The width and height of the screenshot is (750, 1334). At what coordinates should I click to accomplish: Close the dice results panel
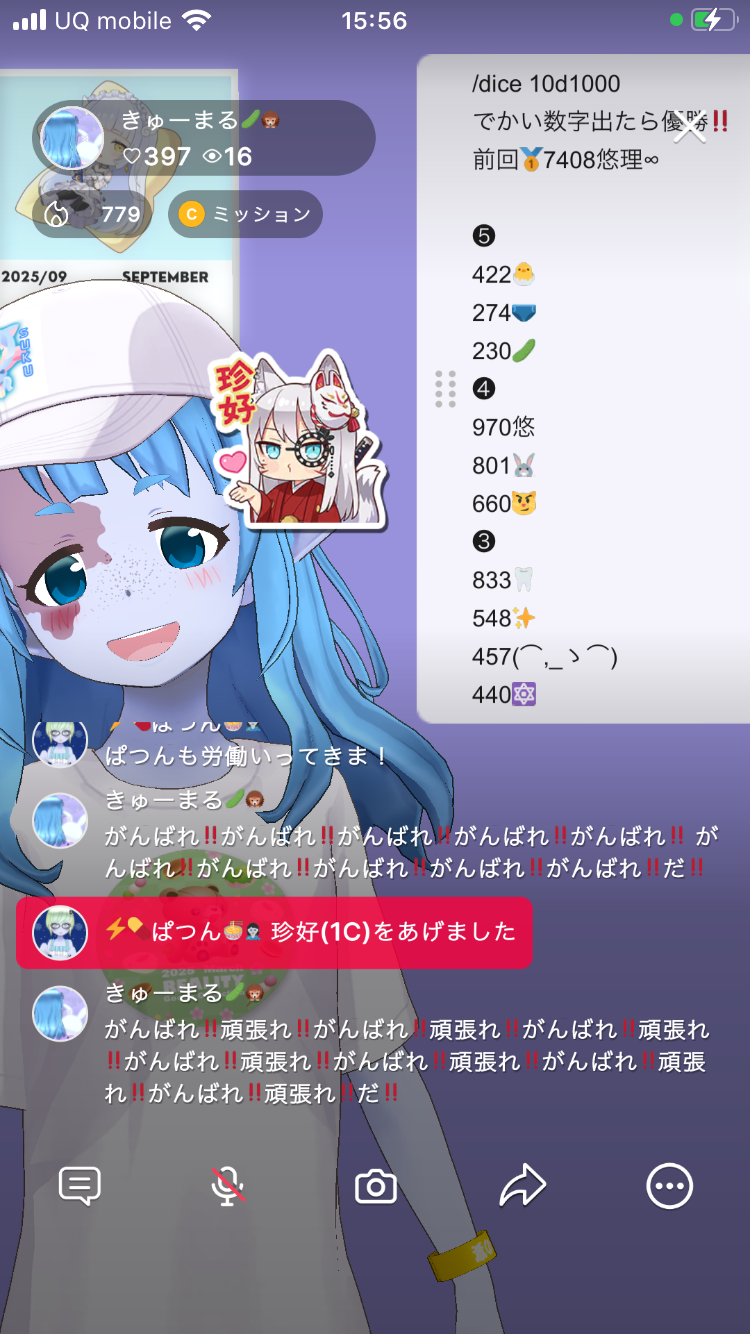pyautogui.click(x=690, y=127)
